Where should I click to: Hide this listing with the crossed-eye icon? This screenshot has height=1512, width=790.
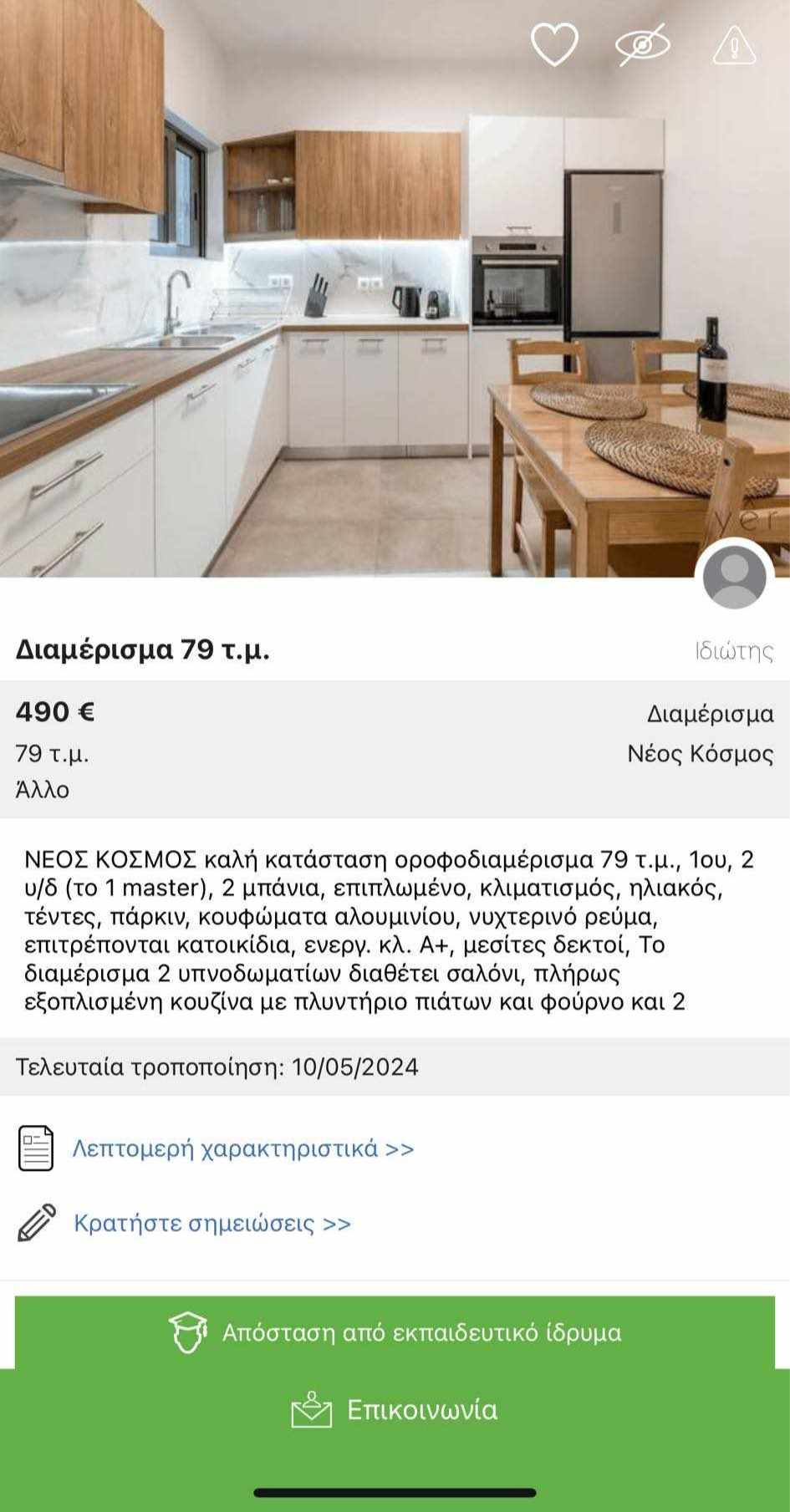(x=643, y=44)
